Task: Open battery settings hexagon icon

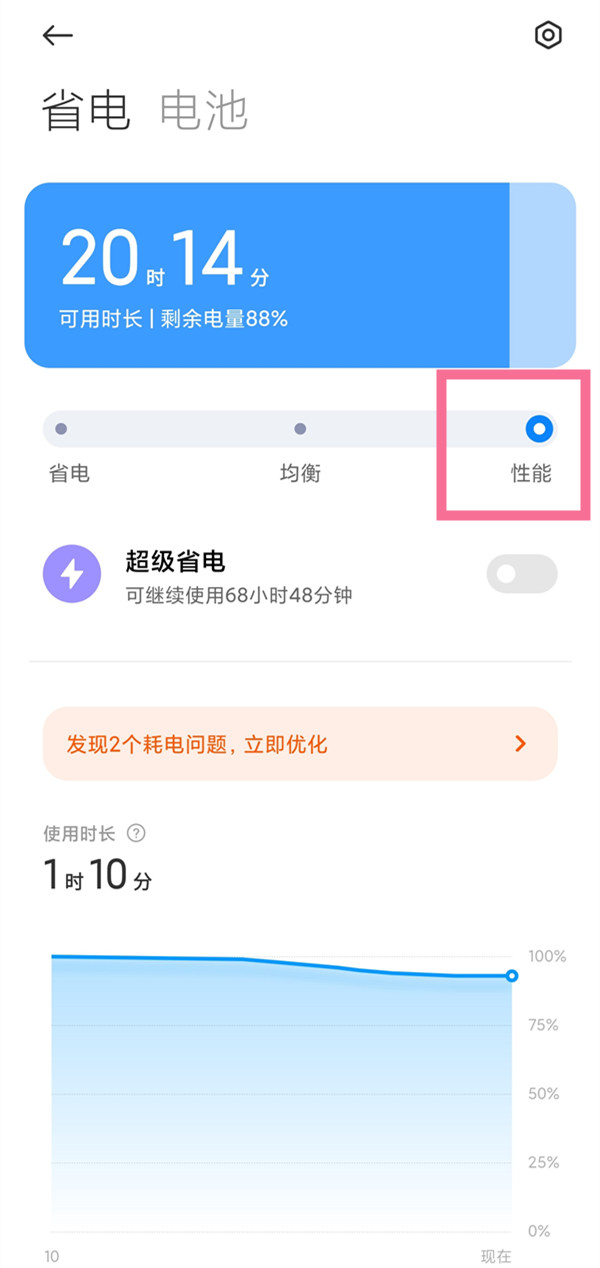Action: (x=548, y=36)
